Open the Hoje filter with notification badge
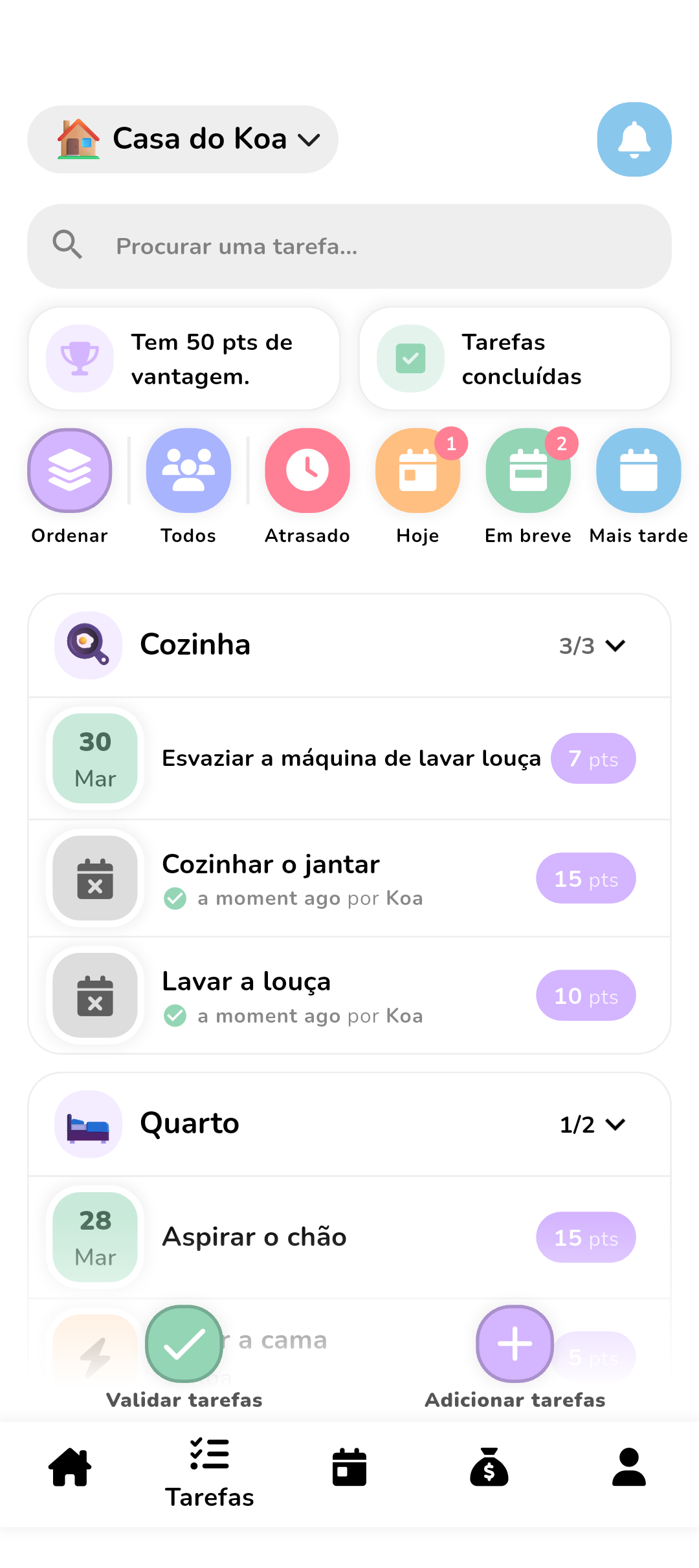This screenshot has height=1568, width=699. coord(417,470)
